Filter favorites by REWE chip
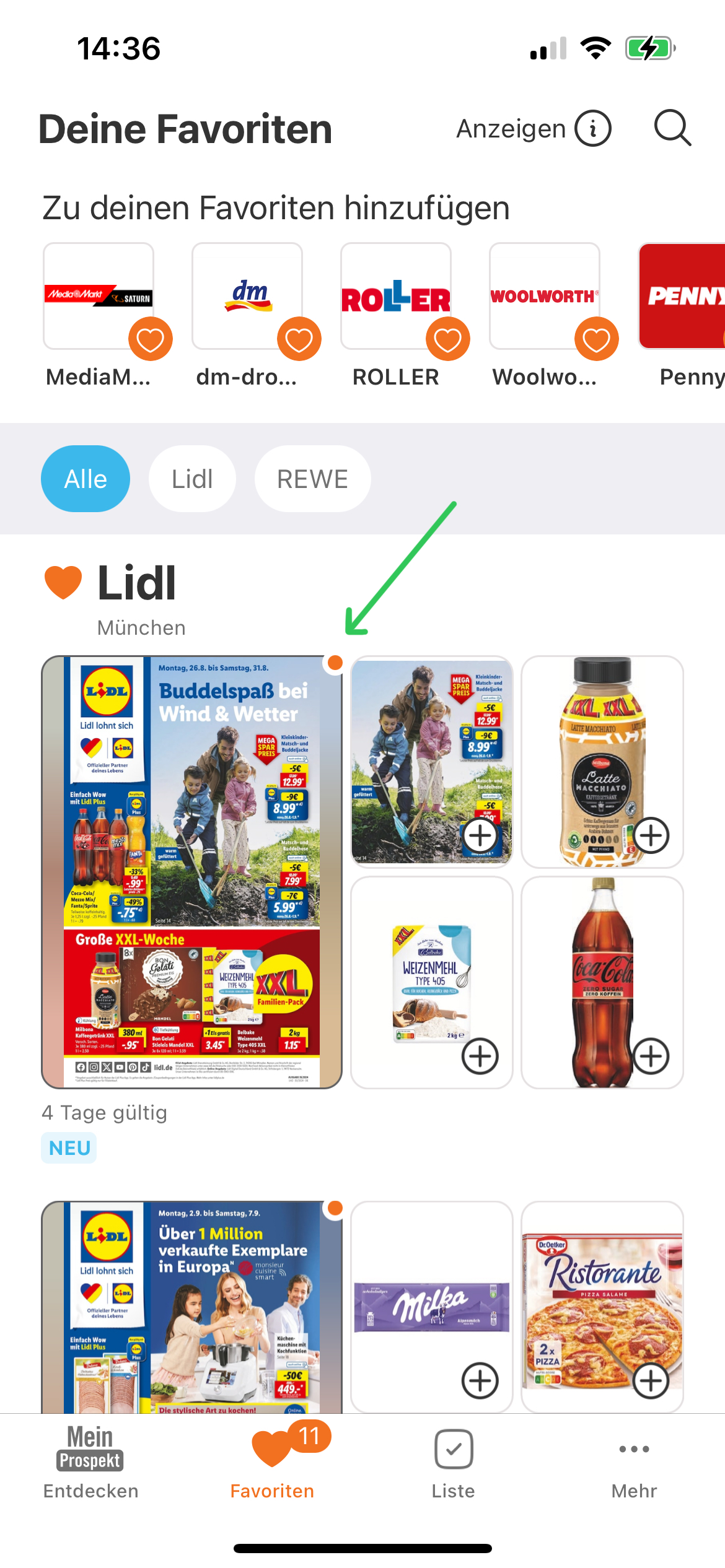Viewport: 725px width, 1568px height. click(x=313, y=479)
